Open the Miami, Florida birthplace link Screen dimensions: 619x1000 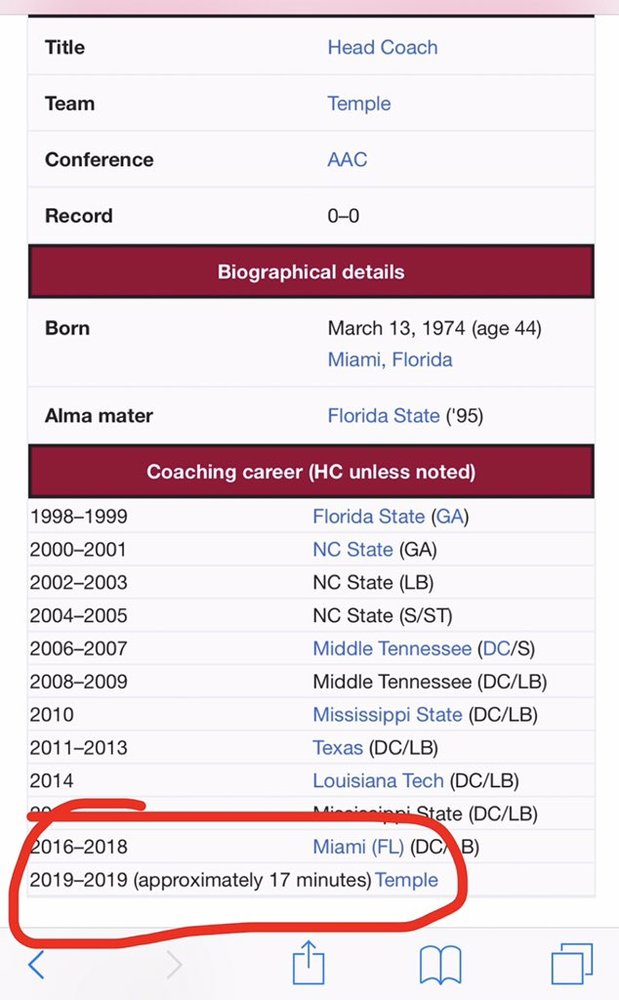(x=390, y=360)
